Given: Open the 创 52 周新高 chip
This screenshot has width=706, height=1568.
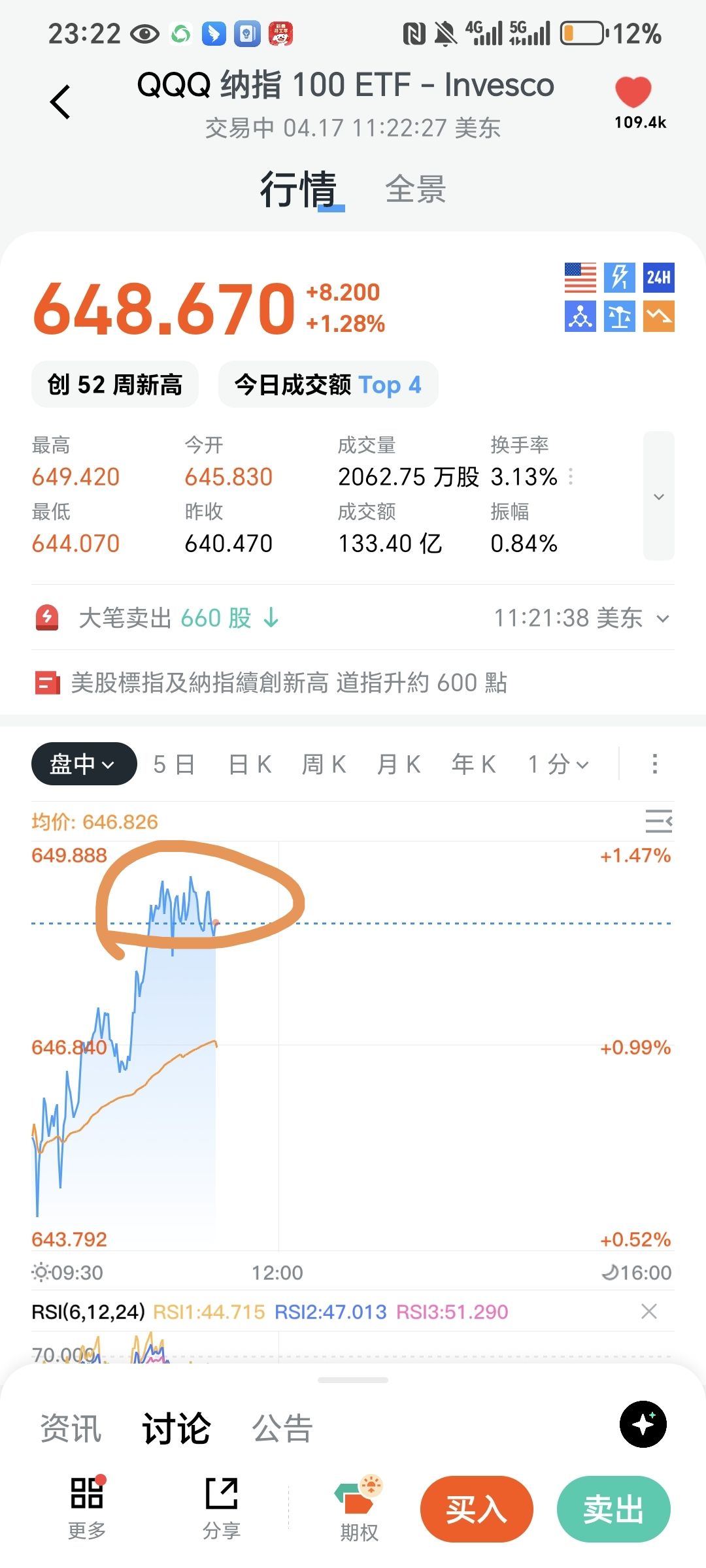Looking at the screenshot, I should pyautogui.click(x=115, y=385).
